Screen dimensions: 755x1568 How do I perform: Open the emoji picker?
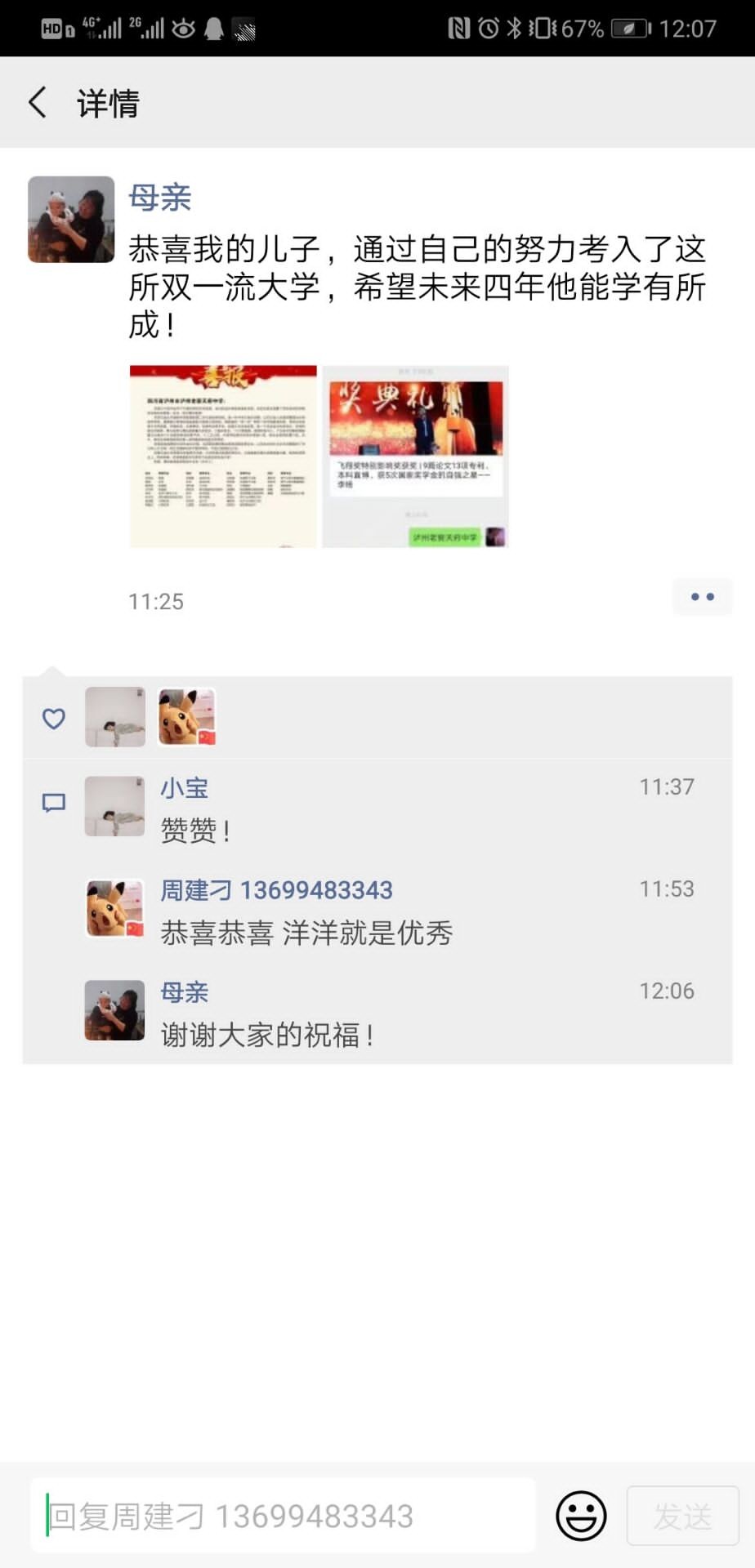pyautogui.click(x=581, y=1517)
